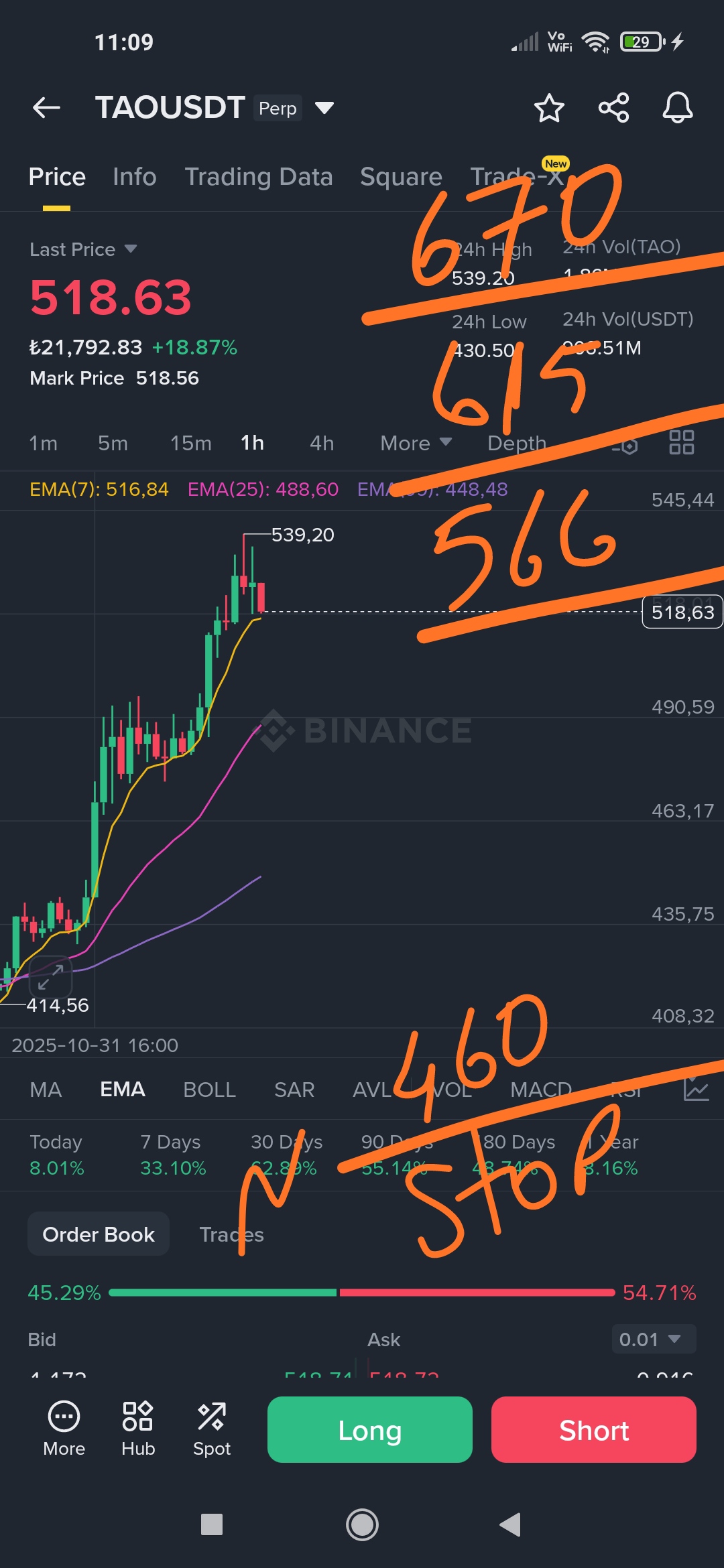This screenshot has height=1568, width=724.
Task: Tap the red Short button
Action: tap(593, 1430)
